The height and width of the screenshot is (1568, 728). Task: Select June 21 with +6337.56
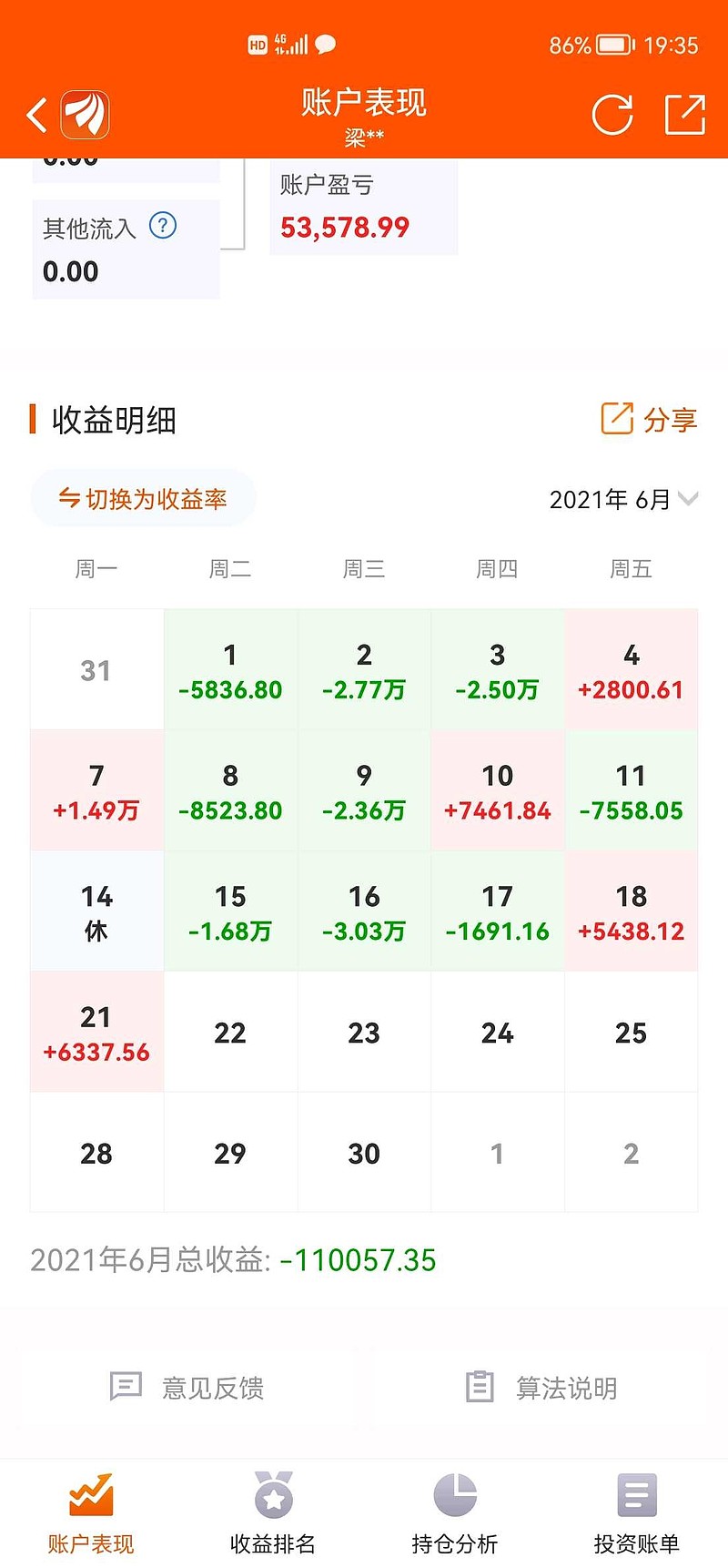click(96, 1033)
